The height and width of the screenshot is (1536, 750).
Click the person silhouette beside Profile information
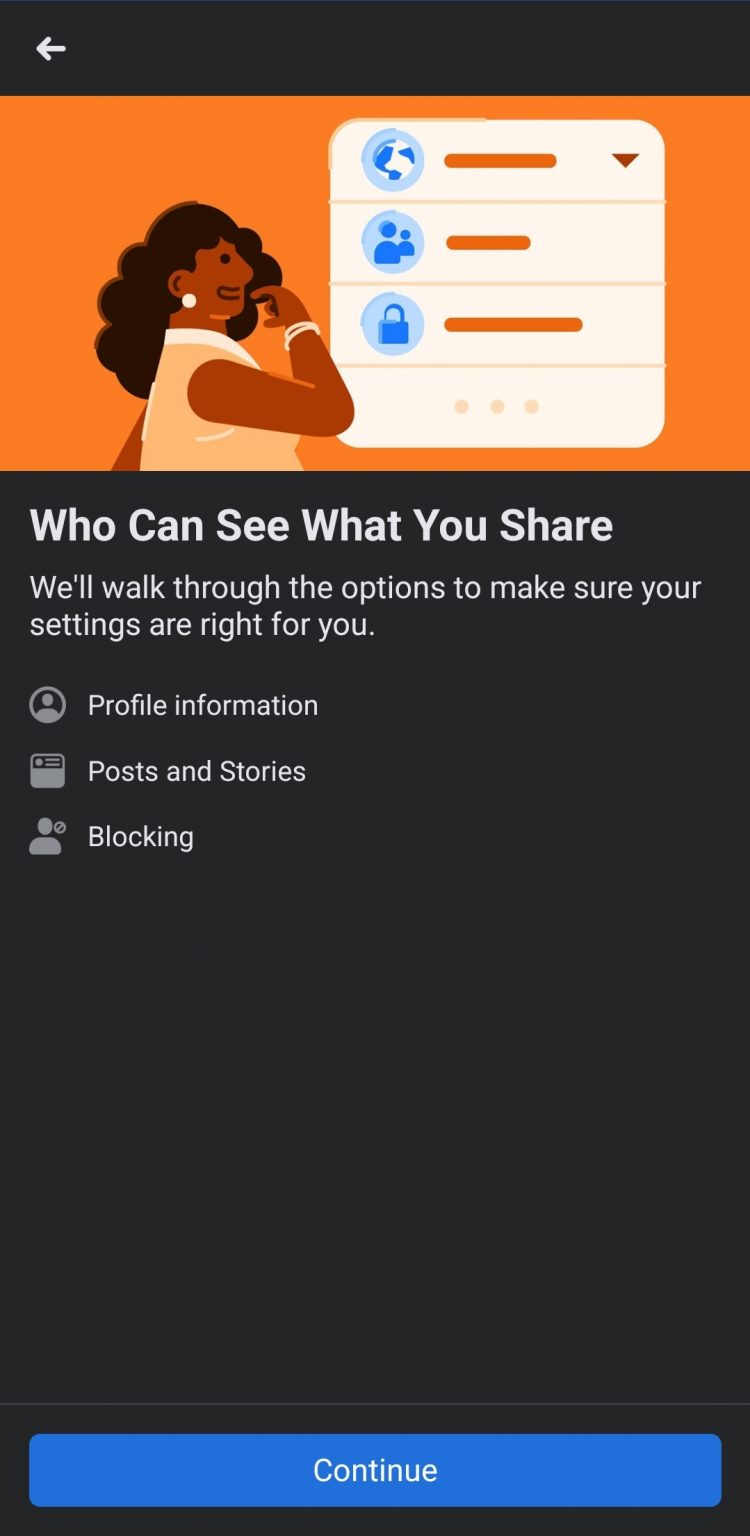[47, 704]
